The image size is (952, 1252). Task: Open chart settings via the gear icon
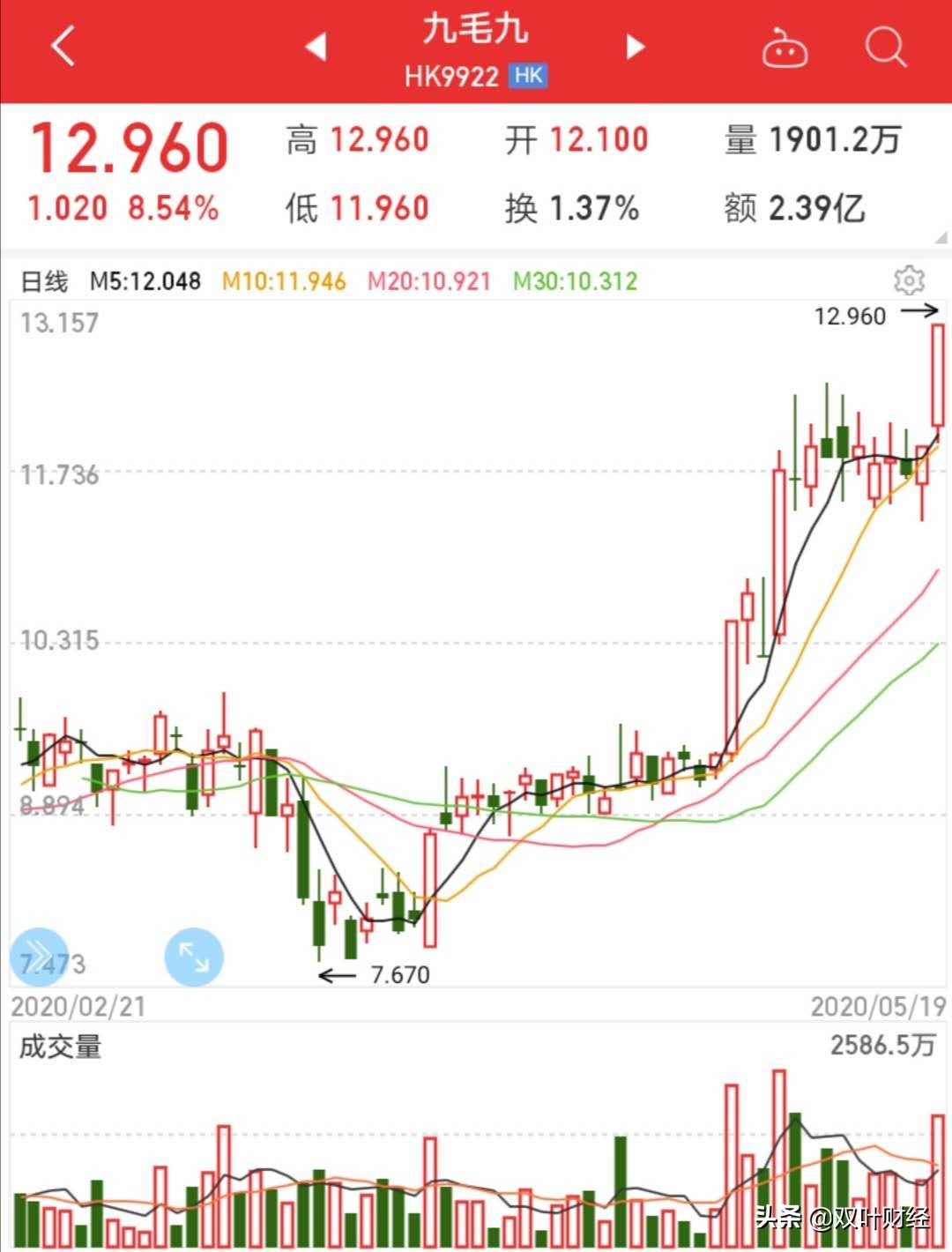click(x=910, y=281)
